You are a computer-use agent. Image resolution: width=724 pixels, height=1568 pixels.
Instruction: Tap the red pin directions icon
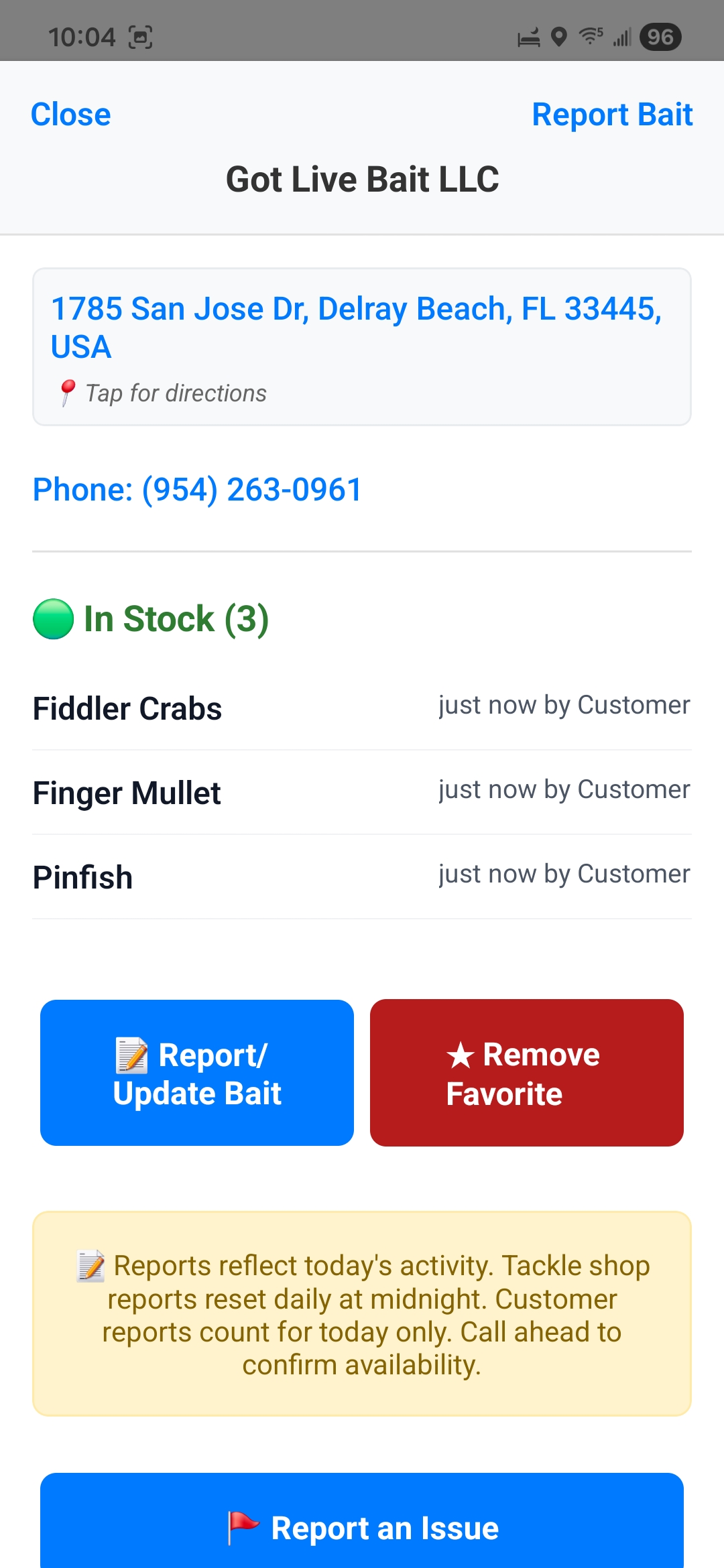[67, 392]
